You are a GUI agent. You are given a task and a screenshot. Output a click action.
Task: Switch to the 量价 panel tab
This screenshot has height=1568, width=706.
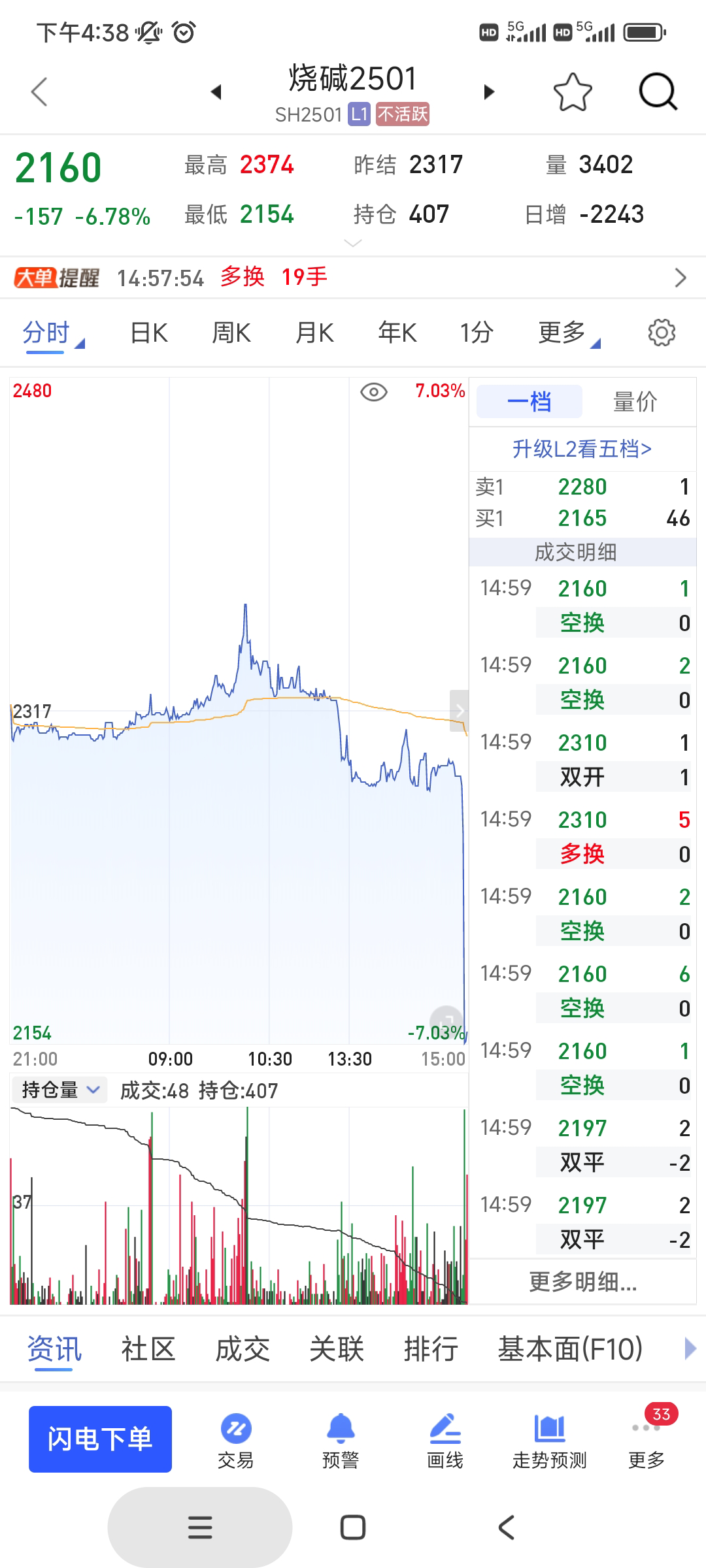pos(635,402)
